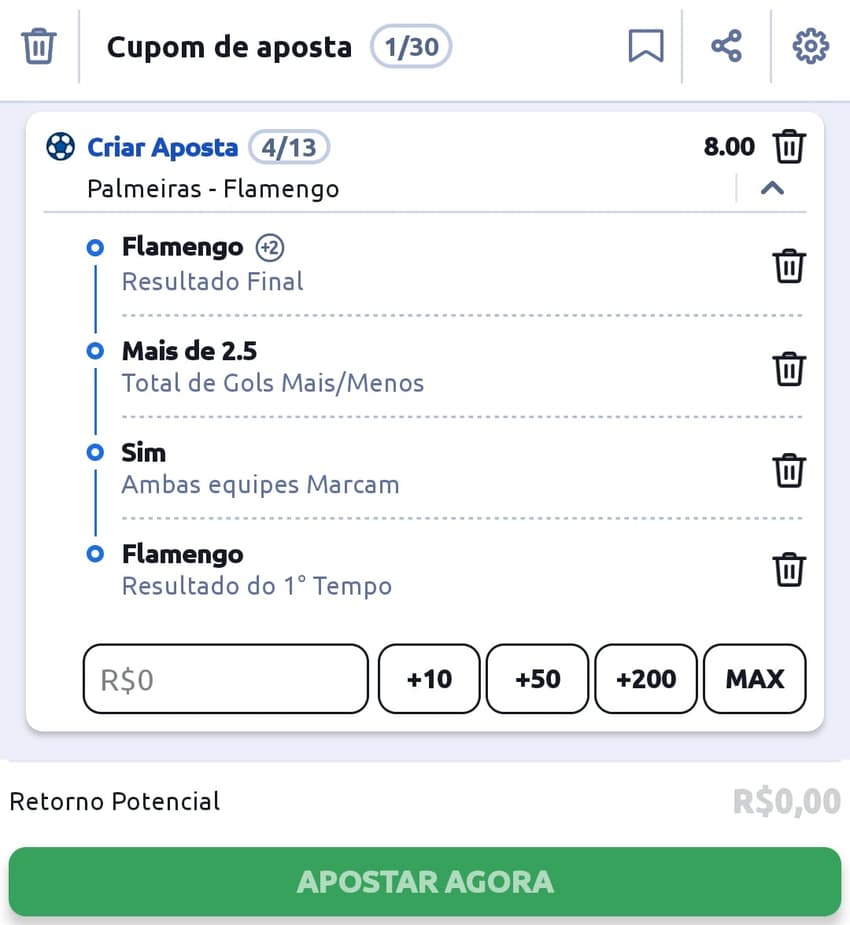This screenshot has width=850, height=925.
Task: View the 1/30 coupon counter
Action: [x=411, y=46]
